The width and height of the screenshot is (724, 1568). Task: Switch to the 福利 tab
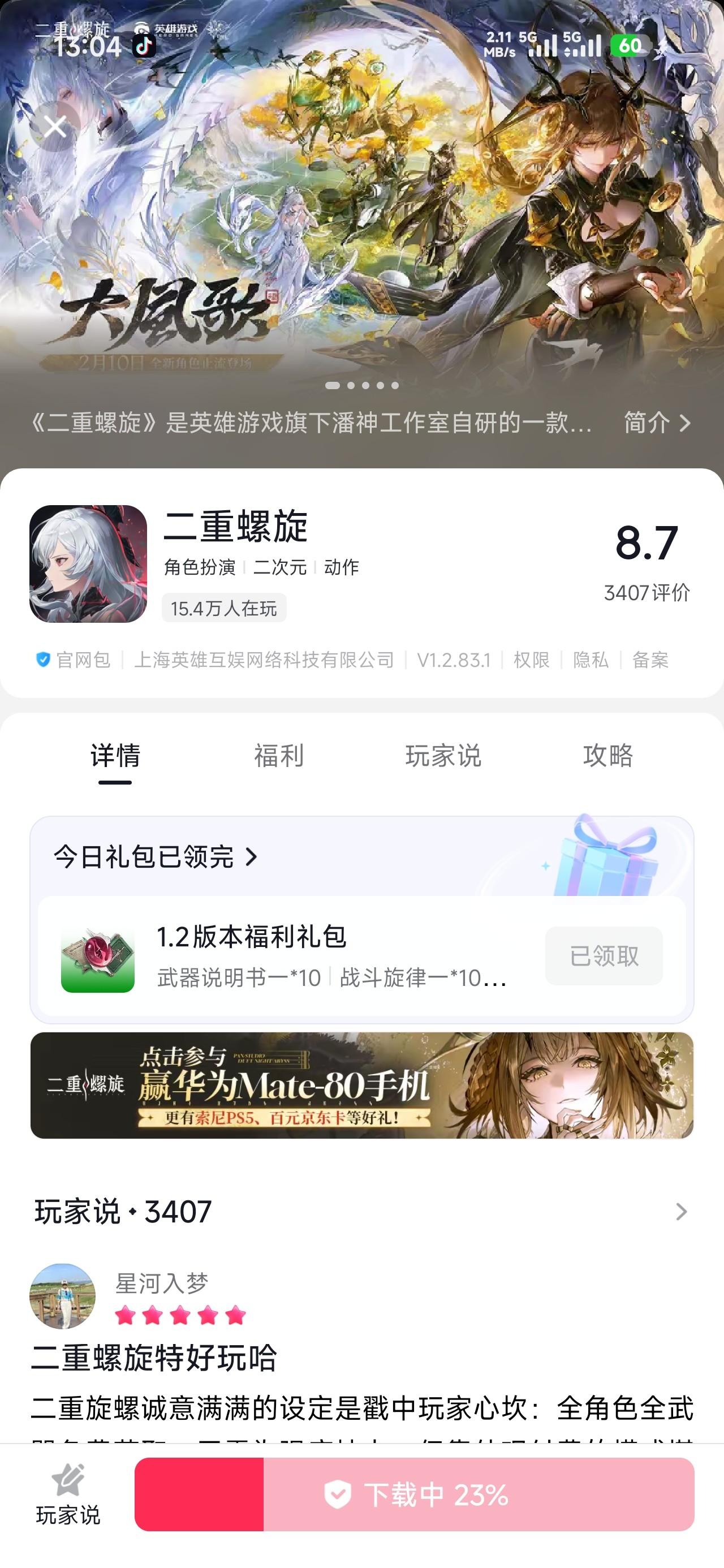(x=278, y=755)
